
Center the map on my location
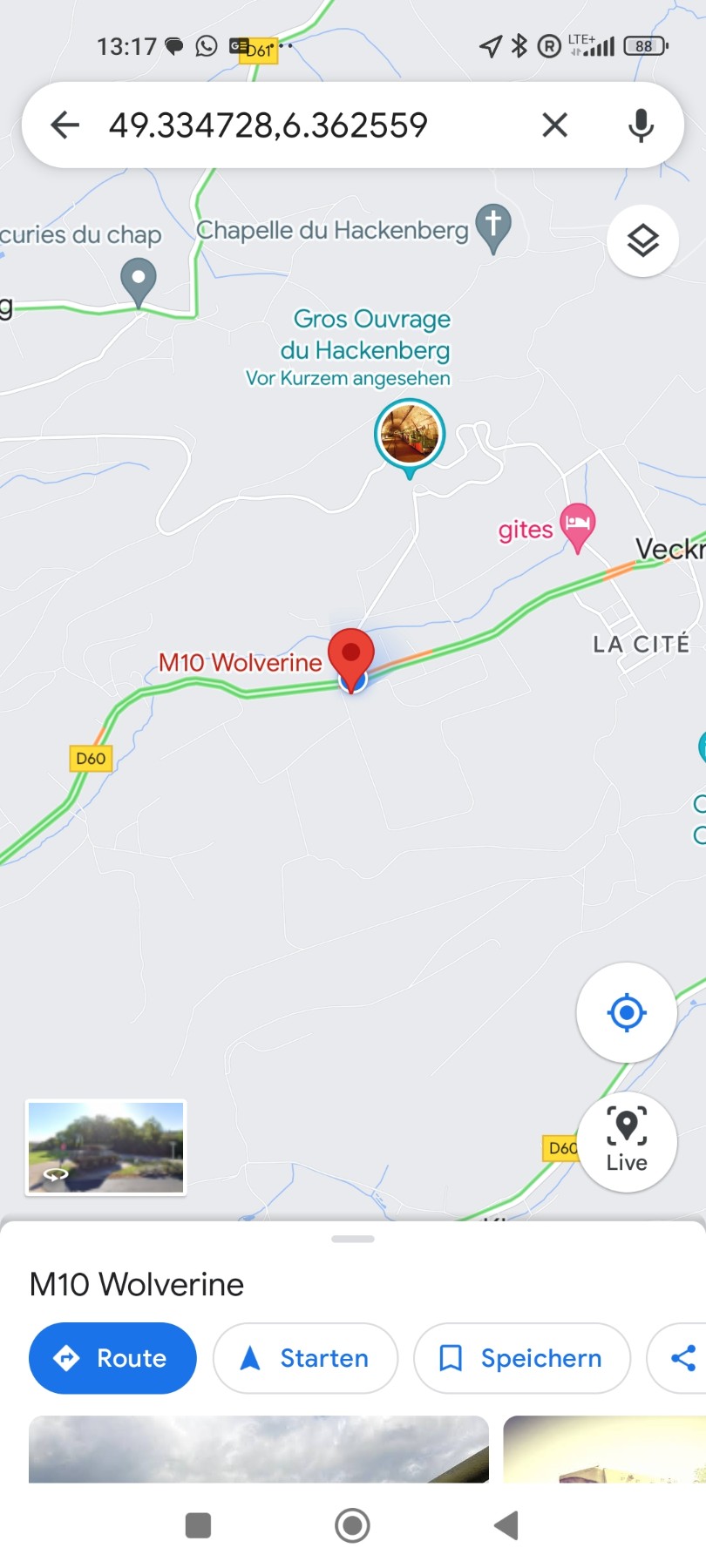pyautogui.click(x=626, y=1012)
